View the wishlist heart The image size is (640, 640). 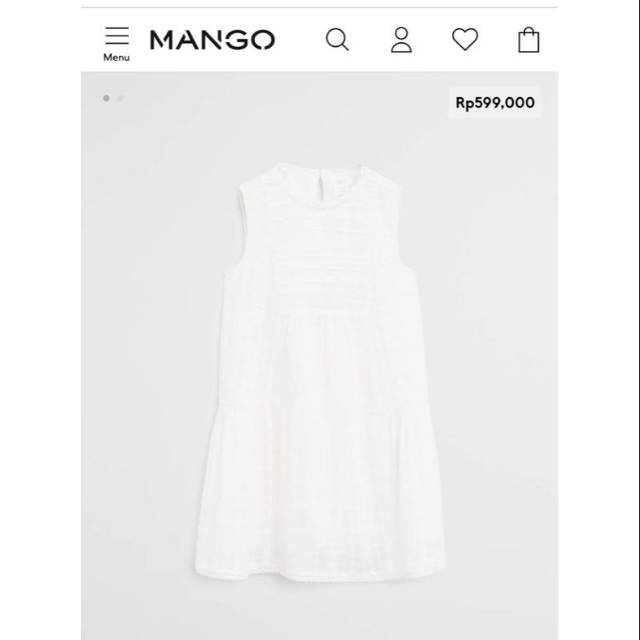point(465,40)
